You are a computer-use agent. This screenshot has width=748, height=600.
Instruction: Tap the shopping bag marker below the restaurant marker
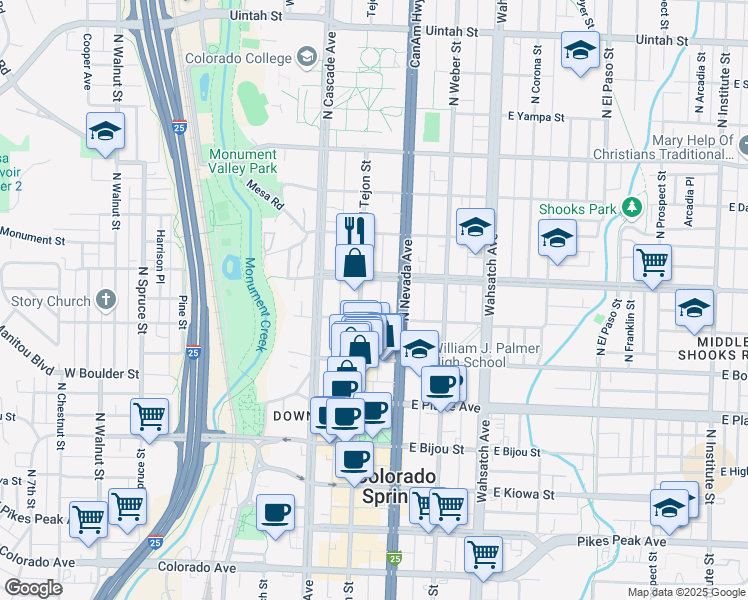(354, 265)
